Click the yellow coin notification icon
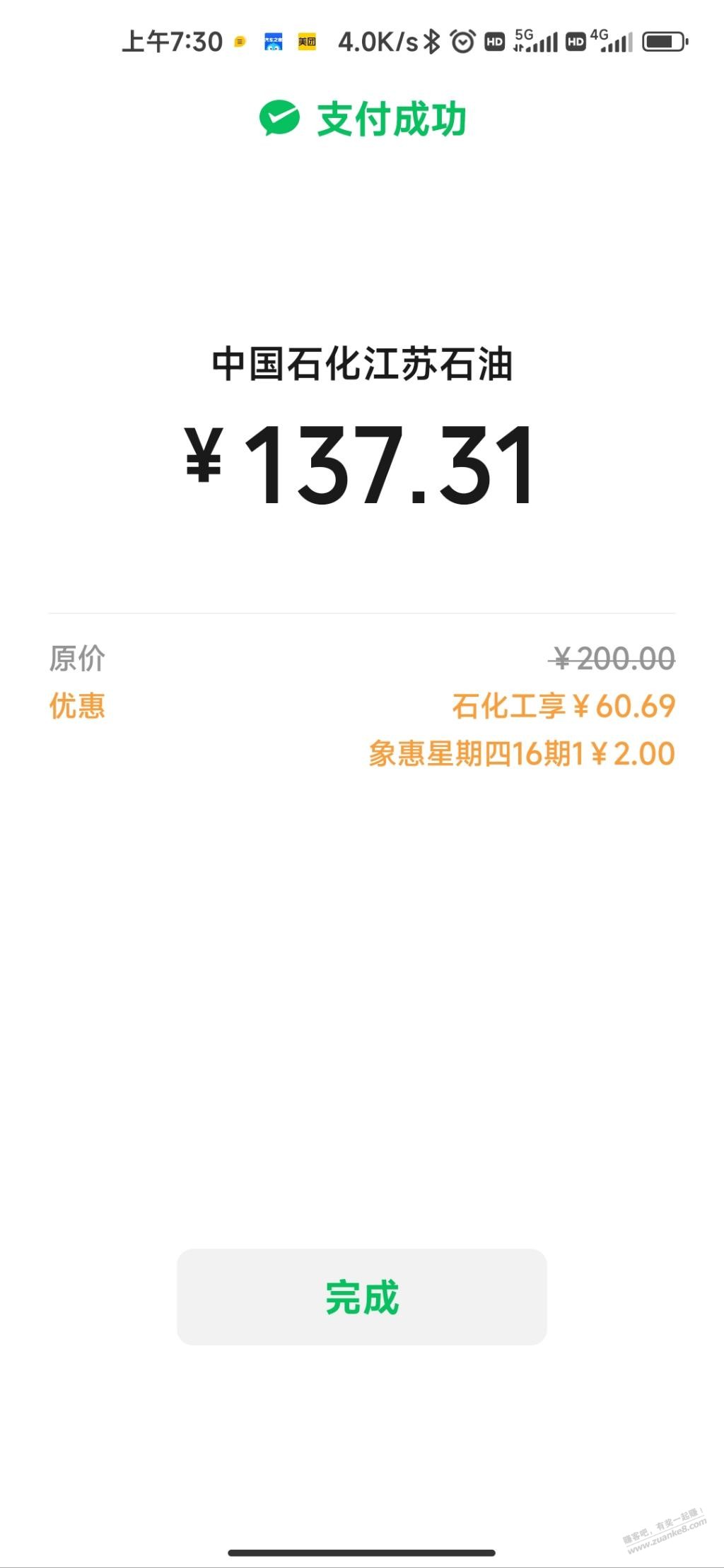 [x=240, y=42]
